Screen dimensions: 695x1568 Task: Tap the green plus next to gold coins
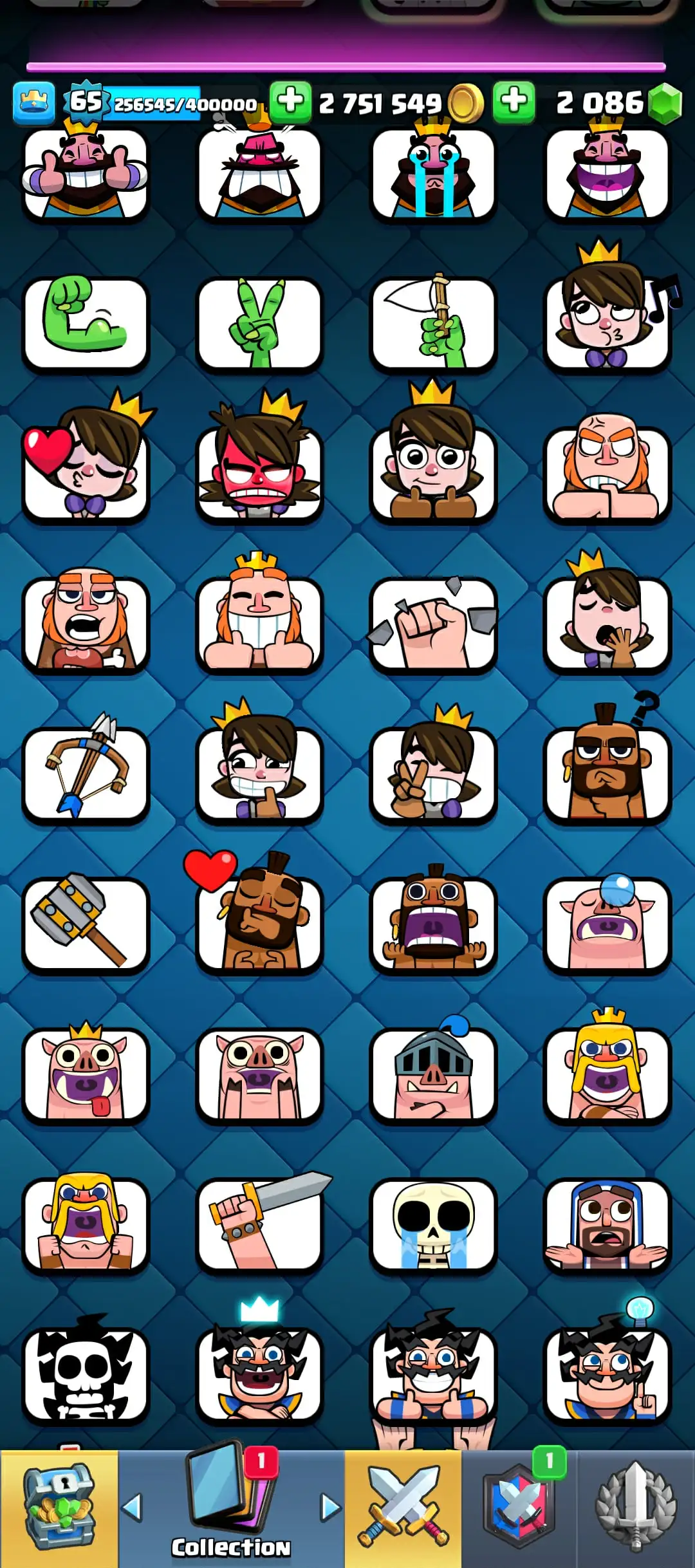tap(290, 102)
